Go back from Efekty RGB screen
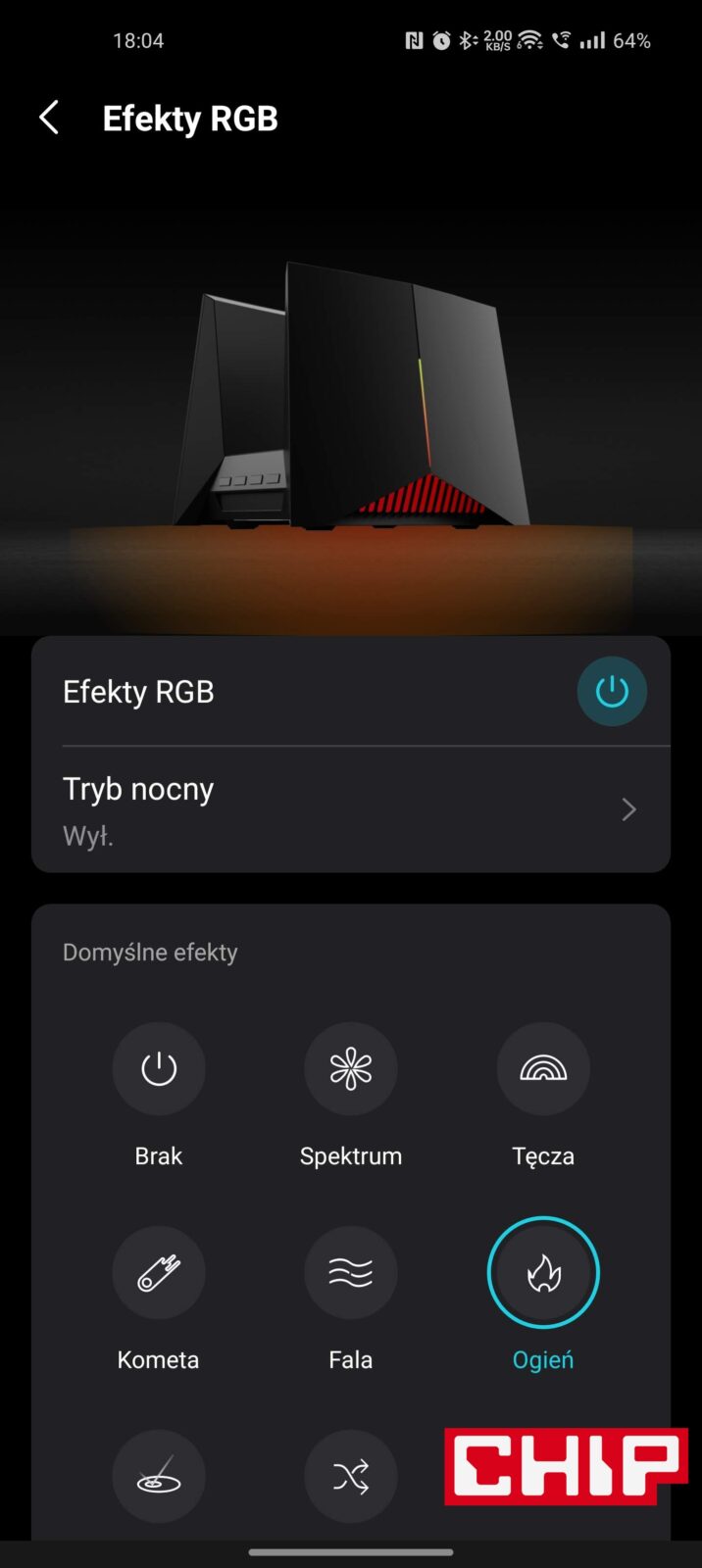The height and width of the screenshot is (1568, 702). [49, 118]
